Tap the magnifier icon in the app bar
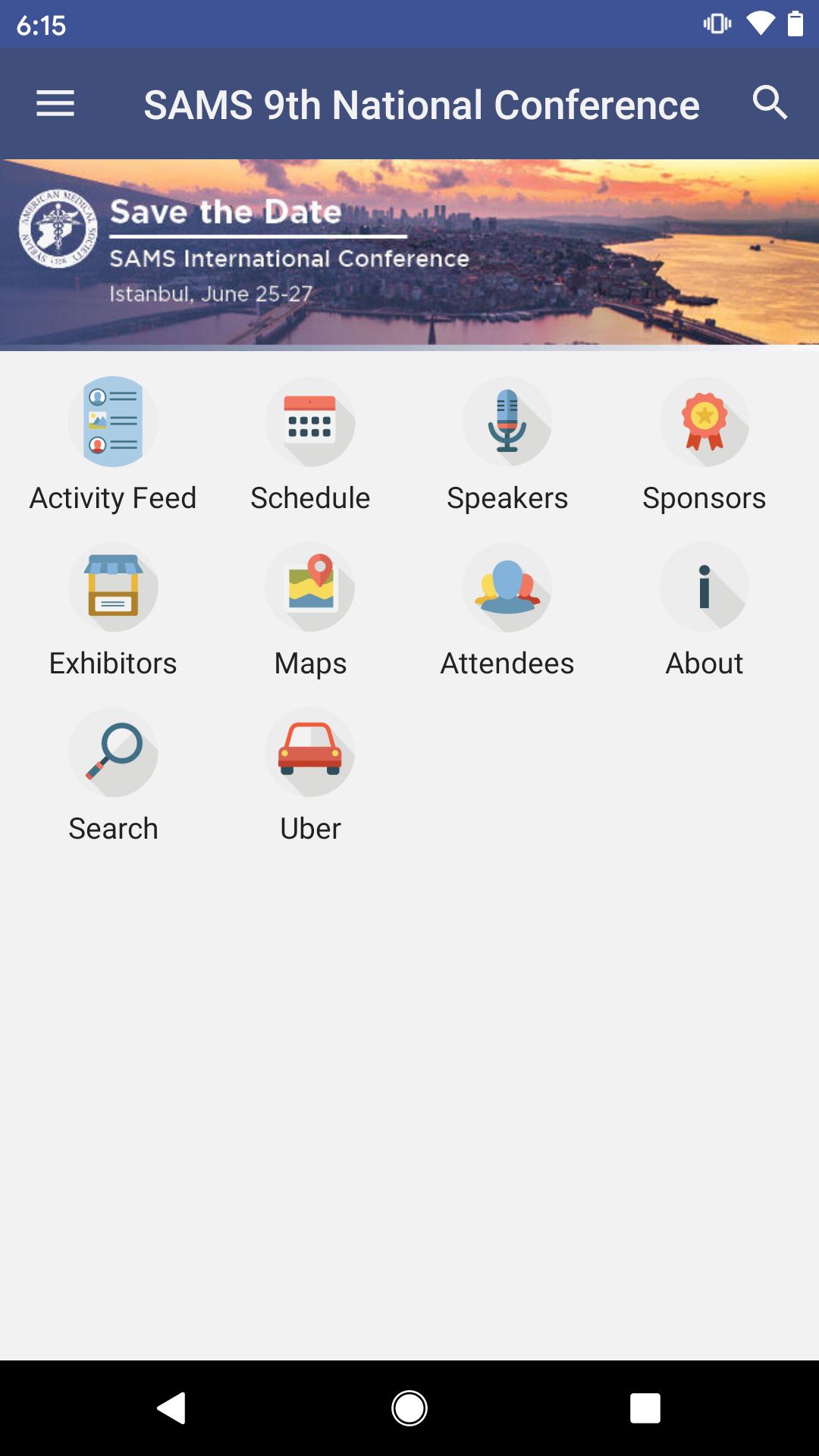 point(770,102)
